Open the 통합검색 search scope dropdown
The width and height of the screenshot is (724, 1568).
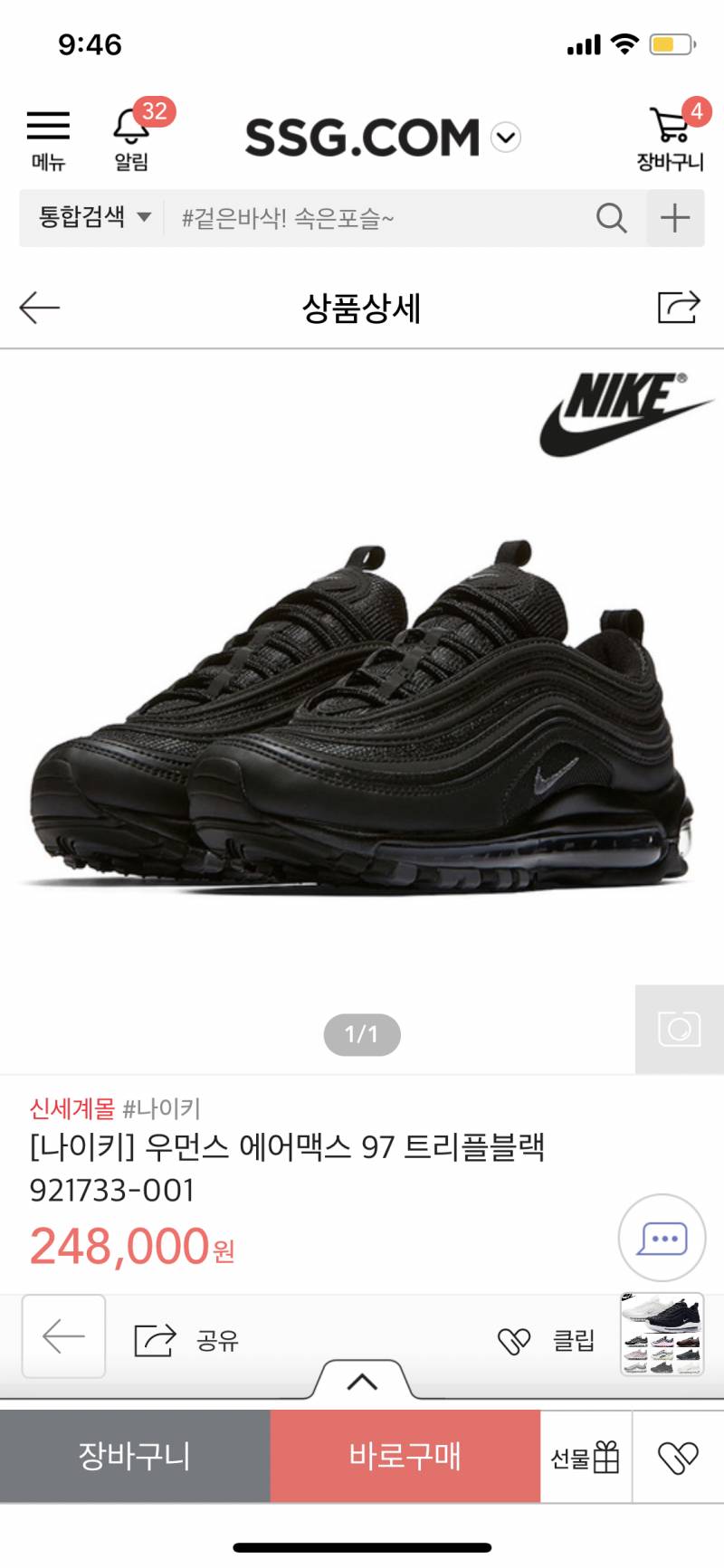[x=90, y=217]
